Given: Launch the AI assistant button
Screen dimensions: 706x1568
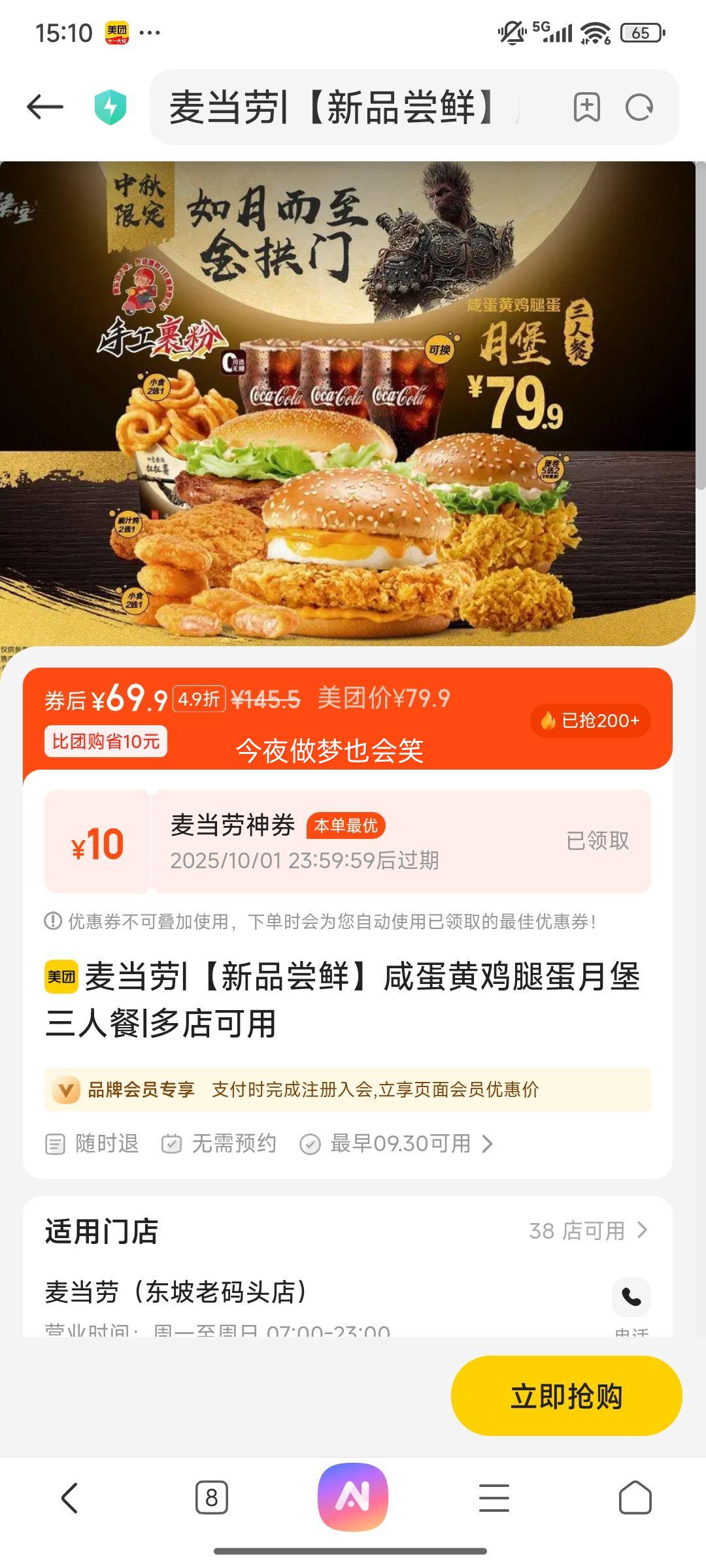Looking at the screenshot, I should (x=353, y=1497).
